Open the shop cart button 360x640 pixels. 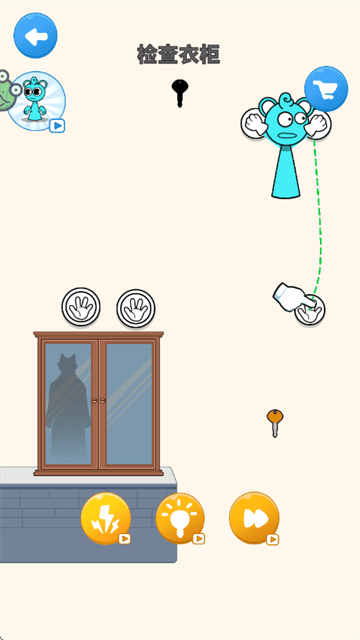(x=326, y=89)
